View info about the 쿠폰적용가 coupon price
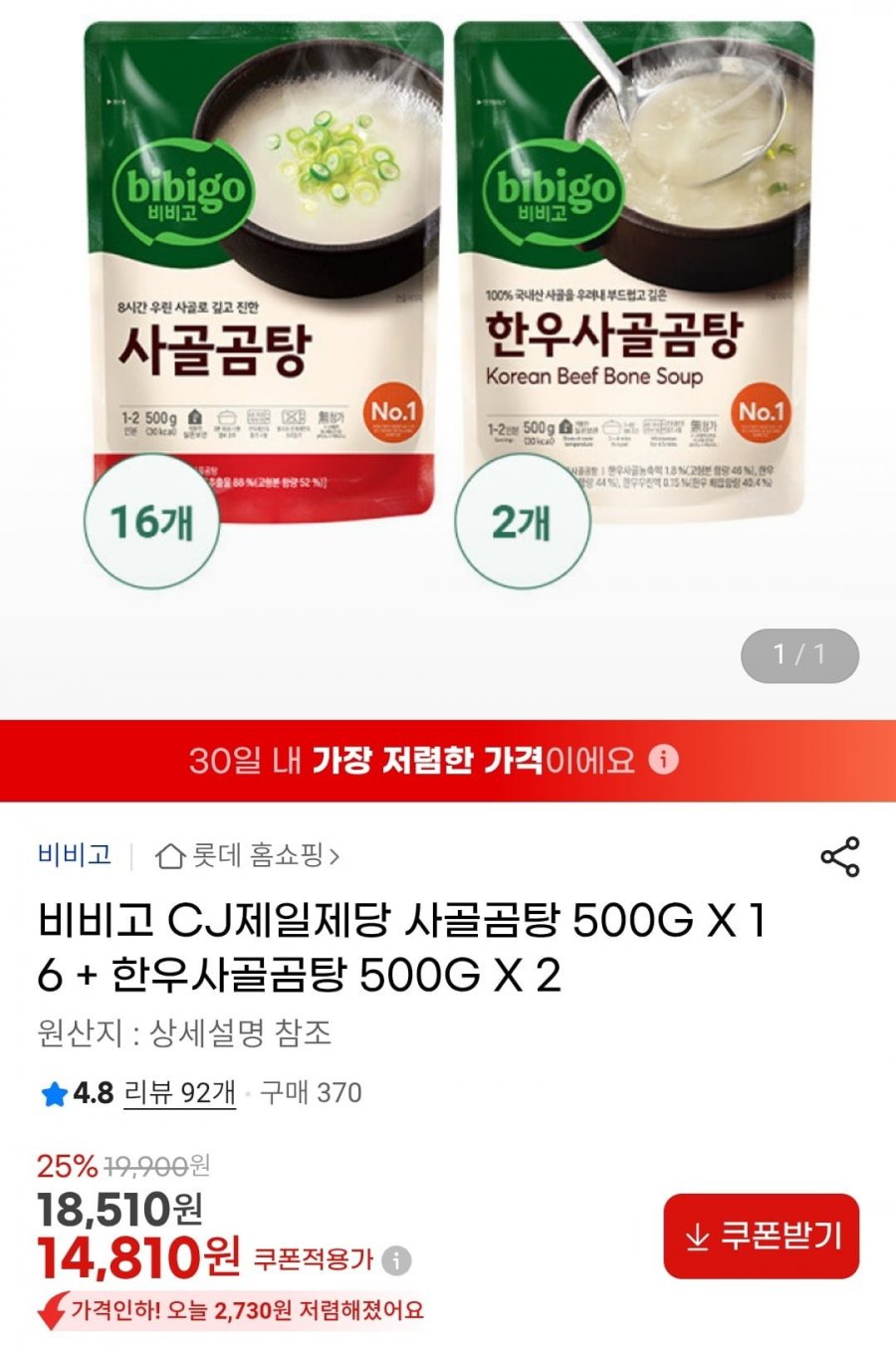 pos(396,1260)
